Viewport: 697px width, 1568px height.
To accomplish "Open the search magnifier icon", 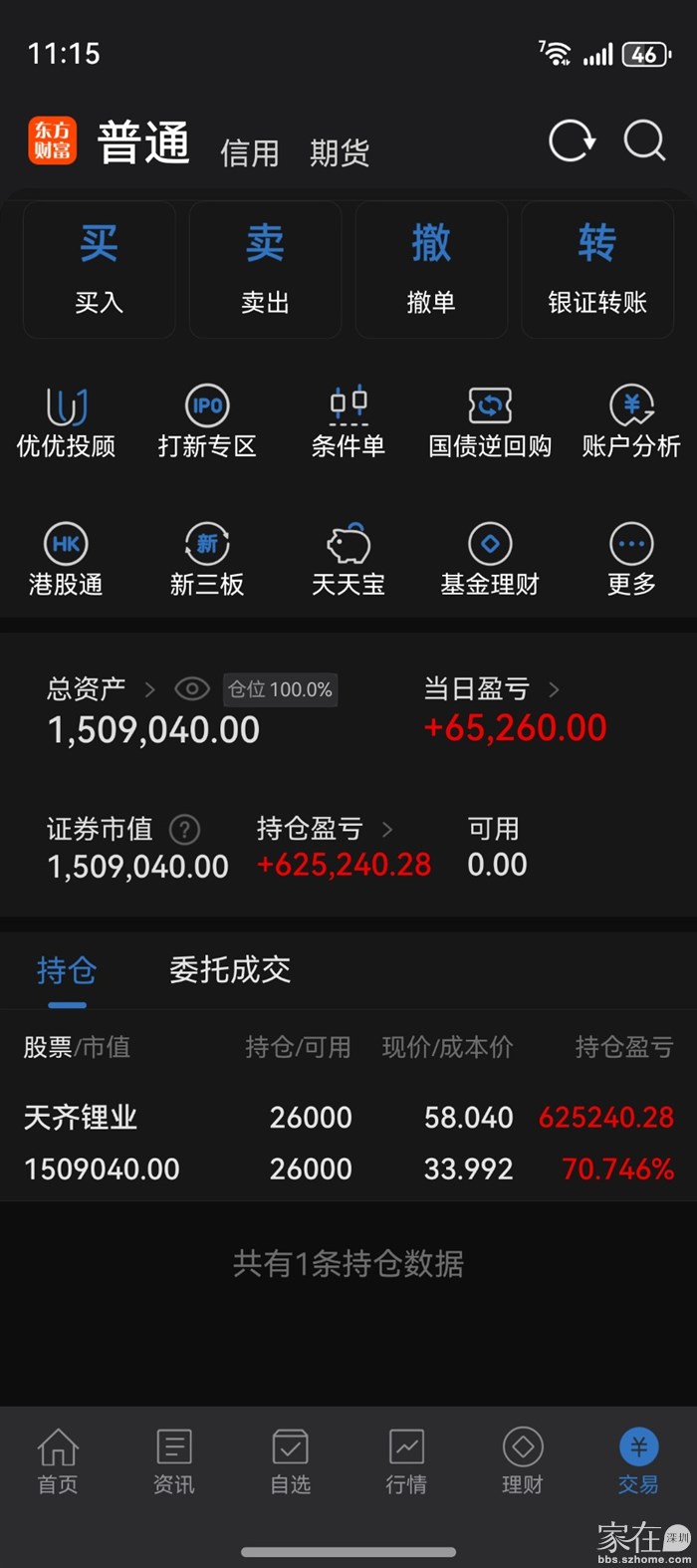I will (644, 141).
